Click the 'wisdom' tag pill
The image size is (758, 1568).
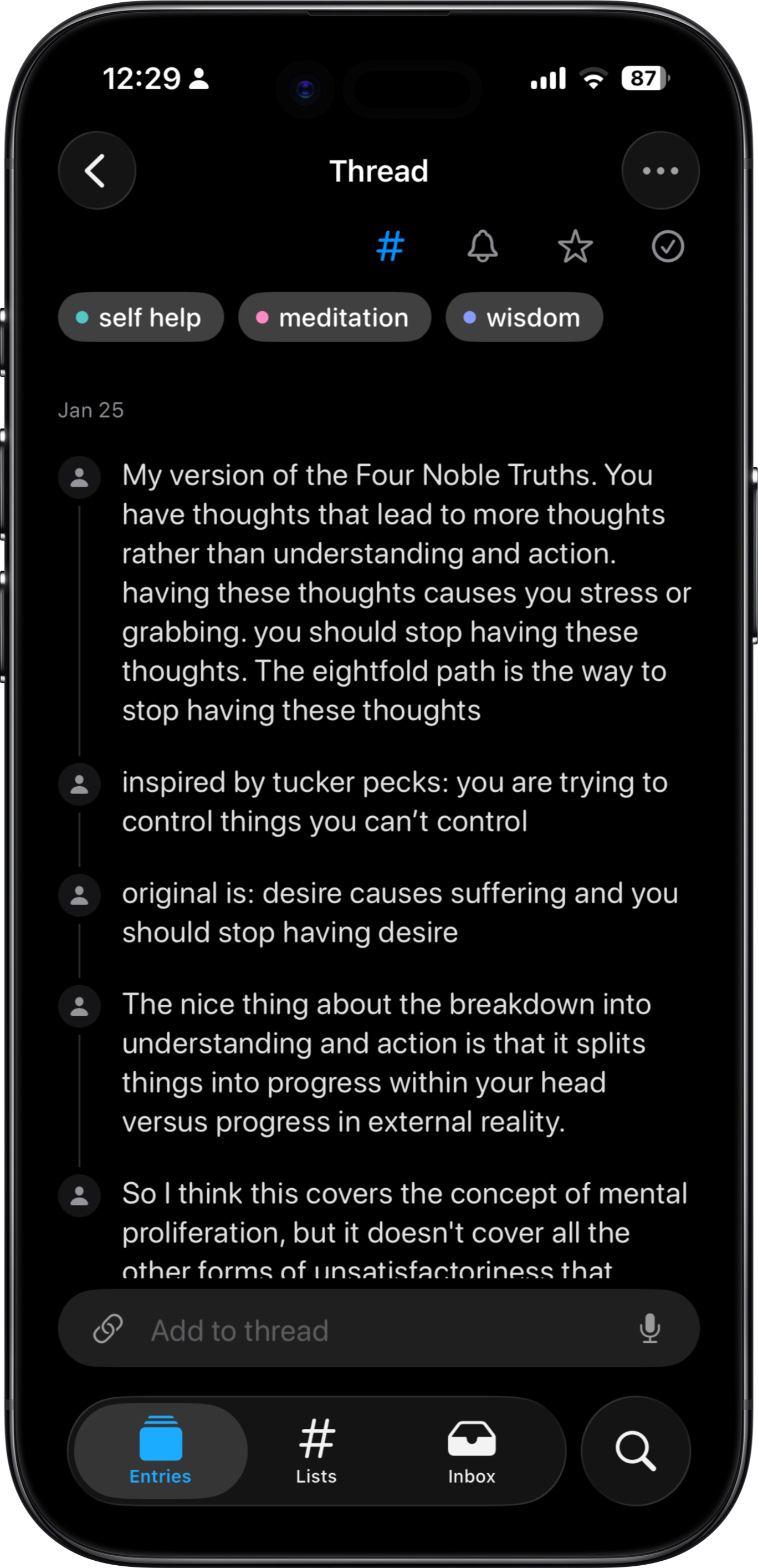click(524, 317)
